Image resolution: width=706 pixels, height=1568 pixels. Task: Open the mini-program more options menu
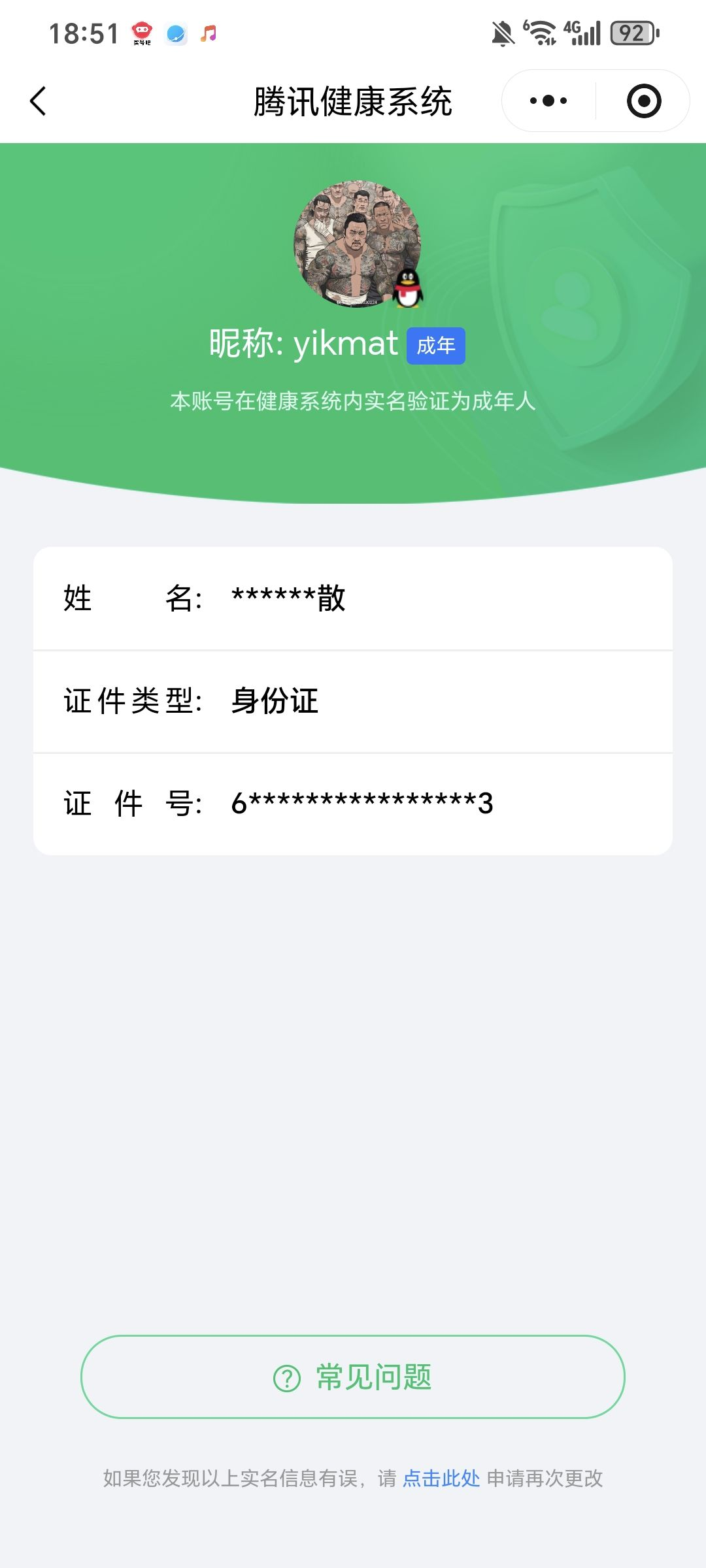coord(549,99)
